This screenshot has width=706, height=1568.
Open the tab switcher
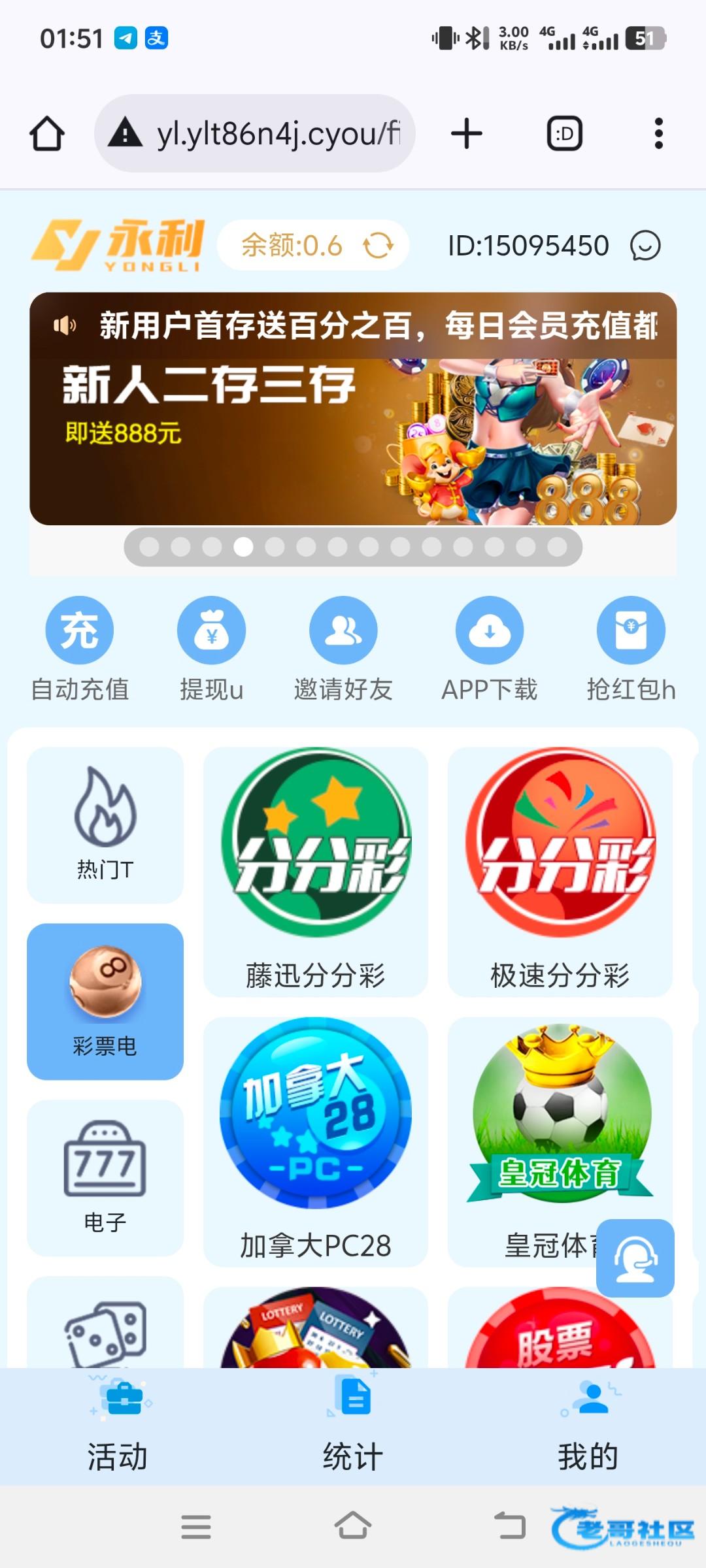564,134
